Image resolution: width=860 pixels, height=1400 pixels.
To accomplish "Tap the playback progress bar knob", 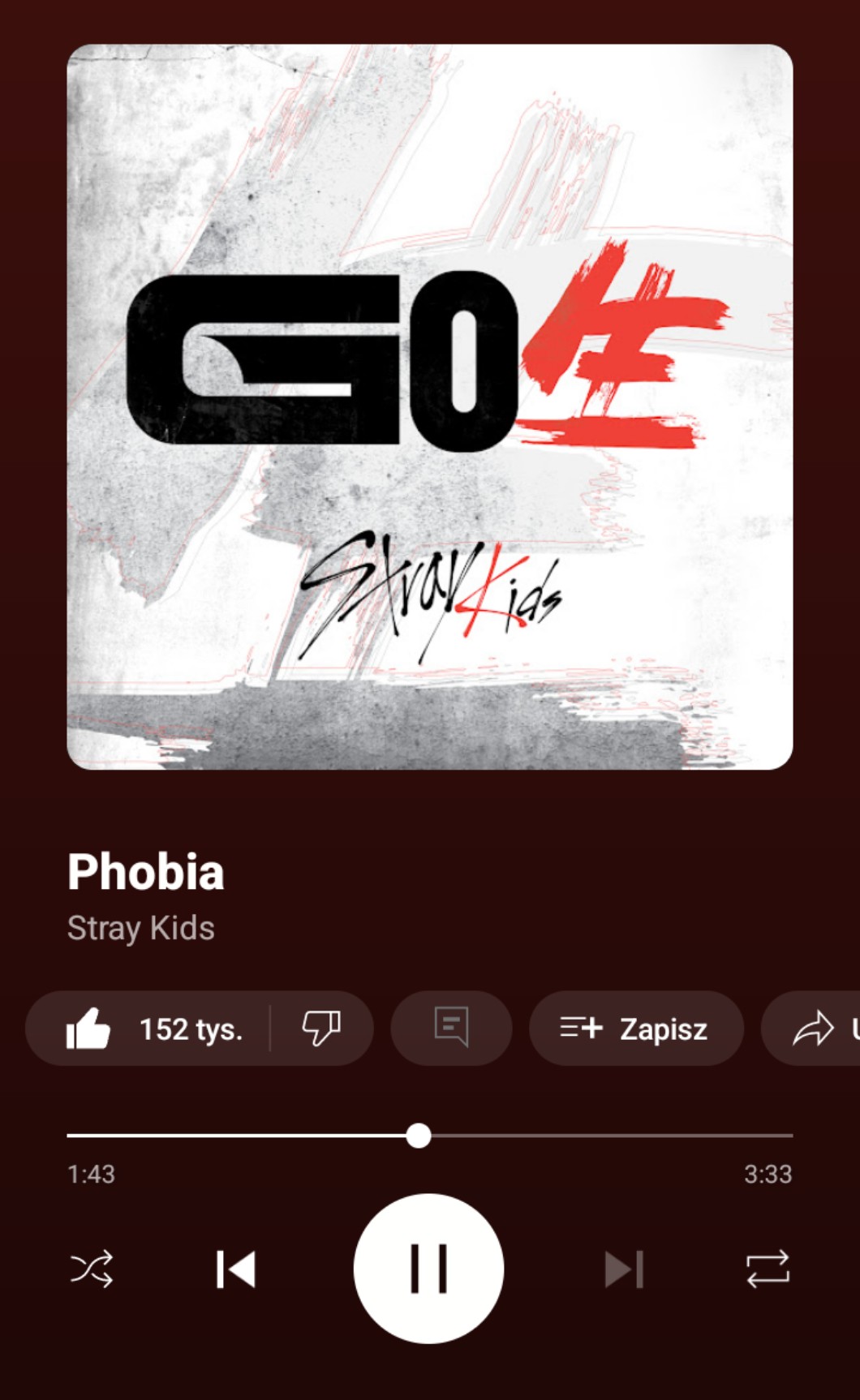I will click(419, 1136).
